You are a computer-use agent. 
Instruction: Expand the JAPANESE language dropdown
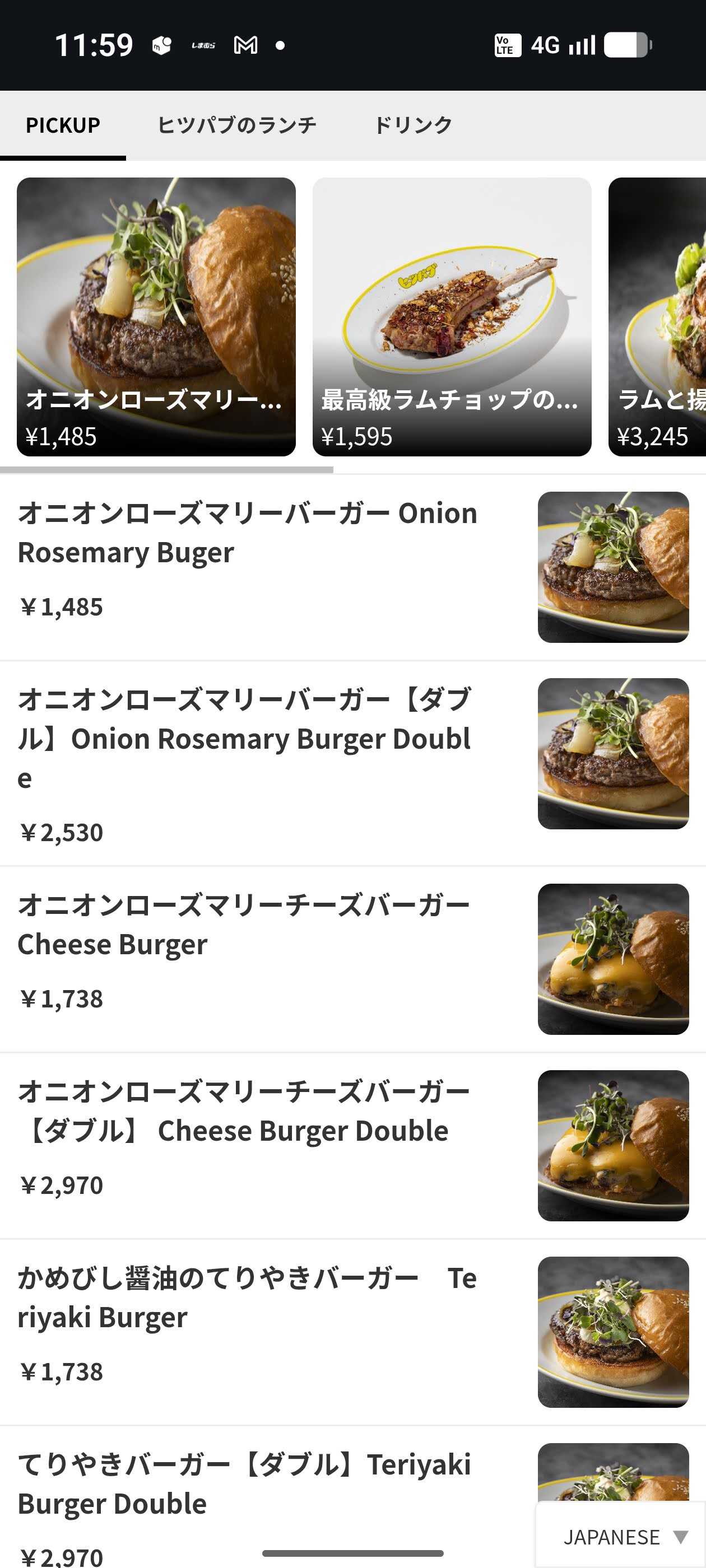pyautogui.click(x=624, y=1536)
